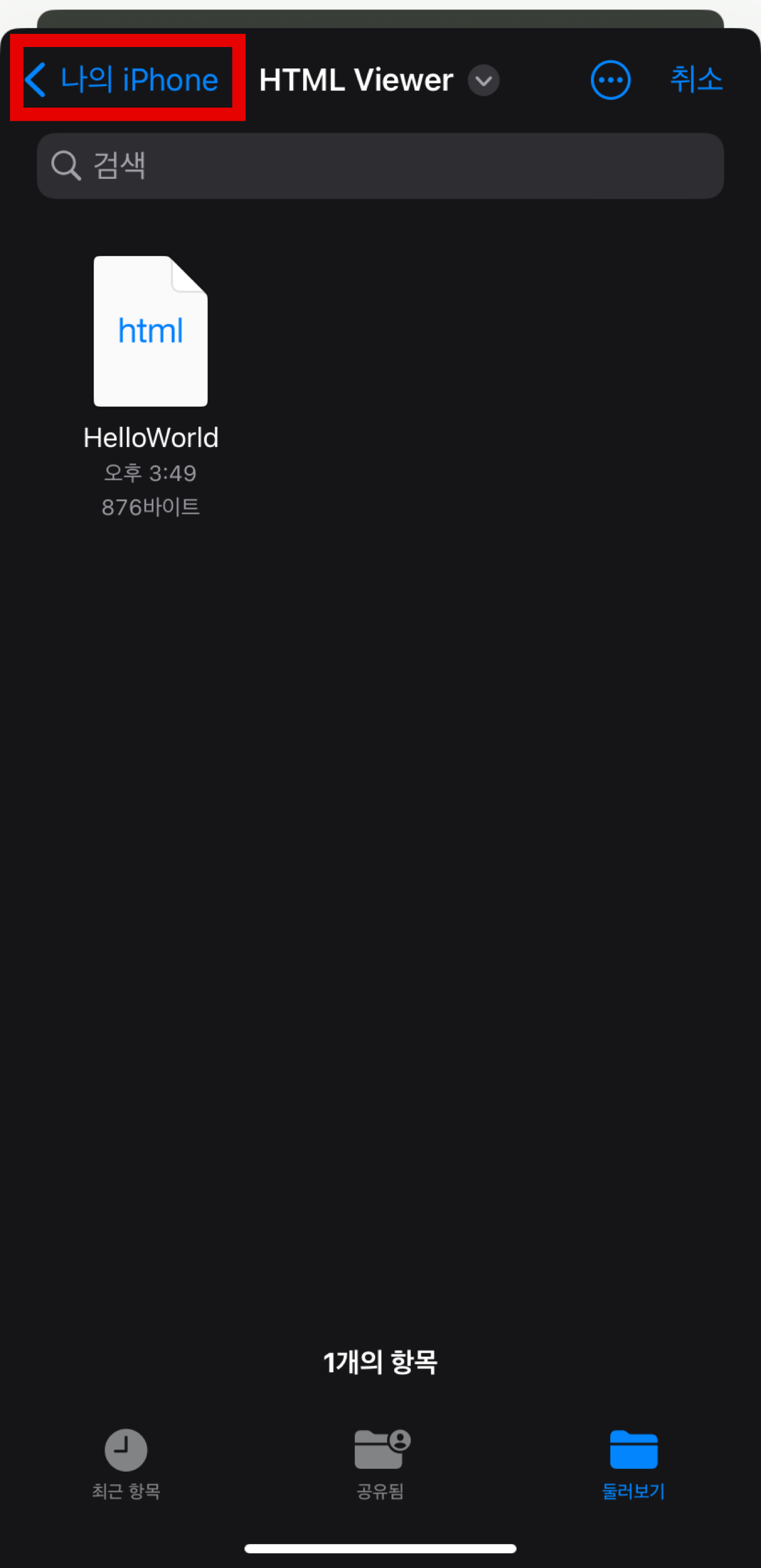Viewport: 761px width, 1568px height.
Task: Tap the 취소 cancel button
Action: click(x=696, y=79)
